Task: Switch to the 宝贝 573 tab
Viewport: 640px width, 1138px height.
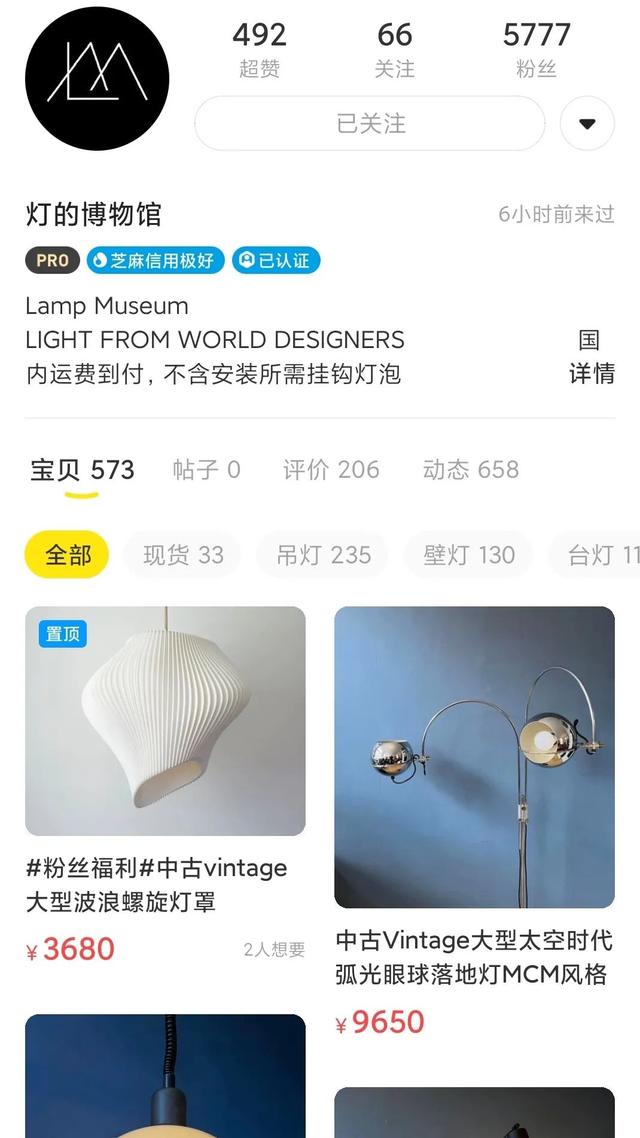Action: click(82, 470)
